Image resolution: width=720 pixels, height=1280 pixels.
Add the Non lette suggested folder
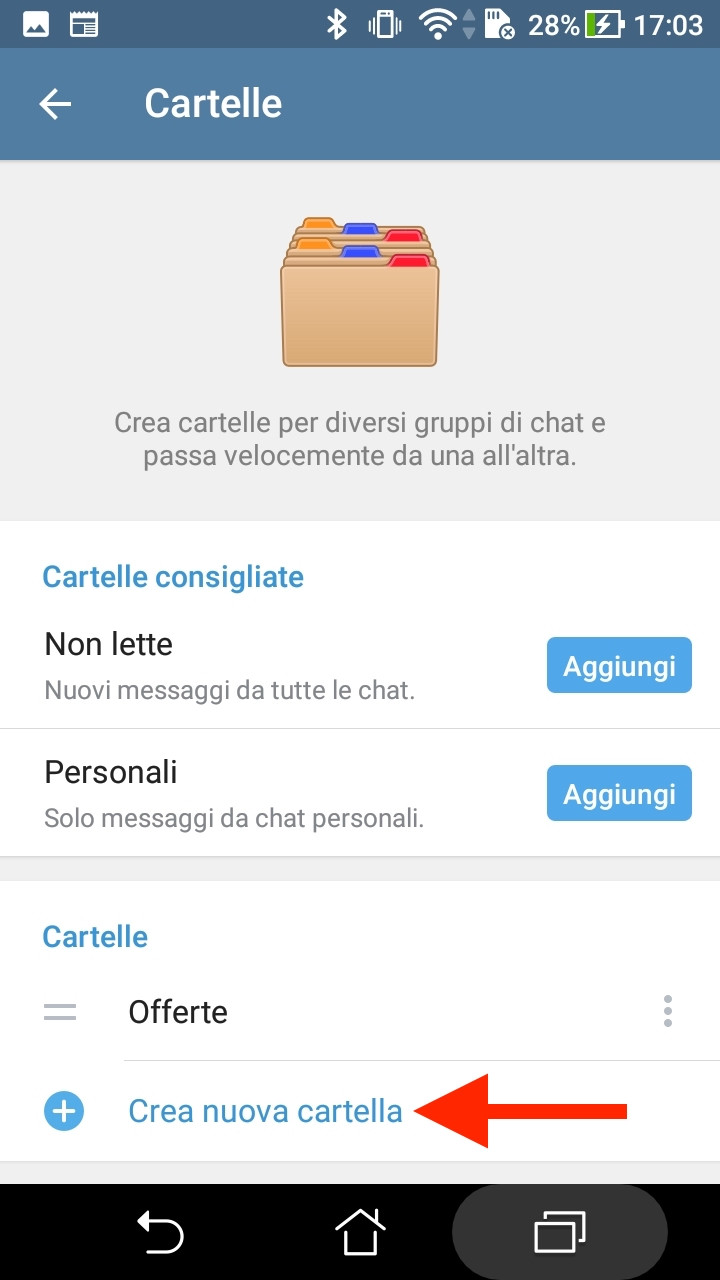tap(619, 665)
